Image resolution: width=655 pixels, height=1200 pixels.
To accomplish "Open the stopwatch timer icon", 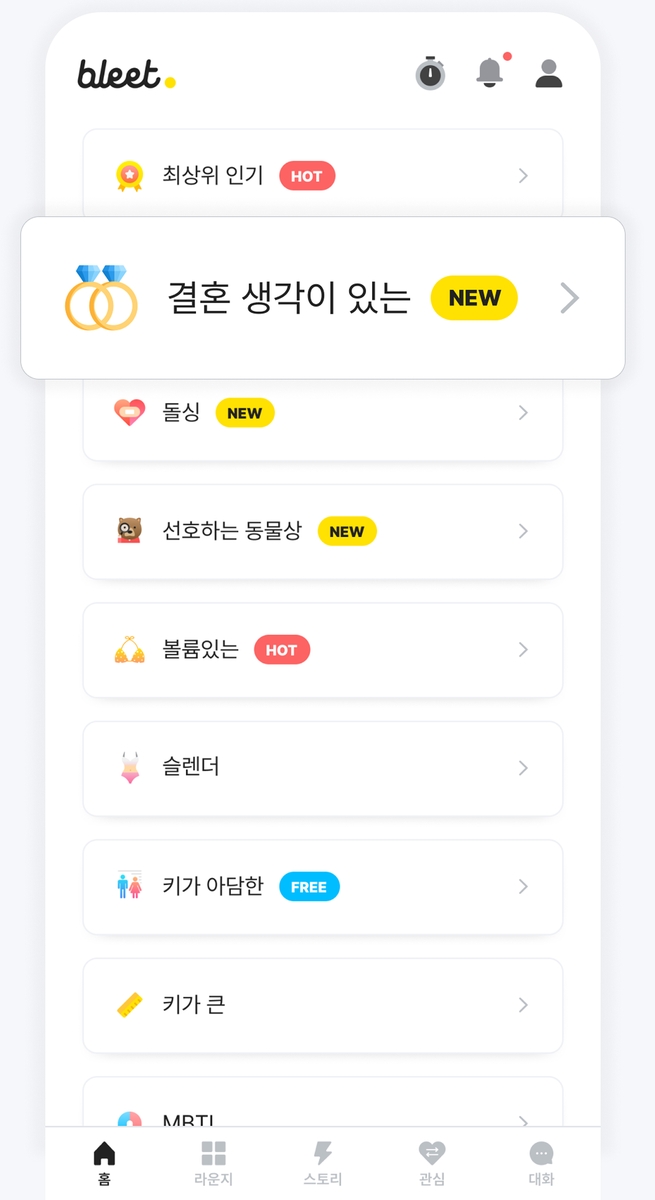I will [x=430, y=73].
